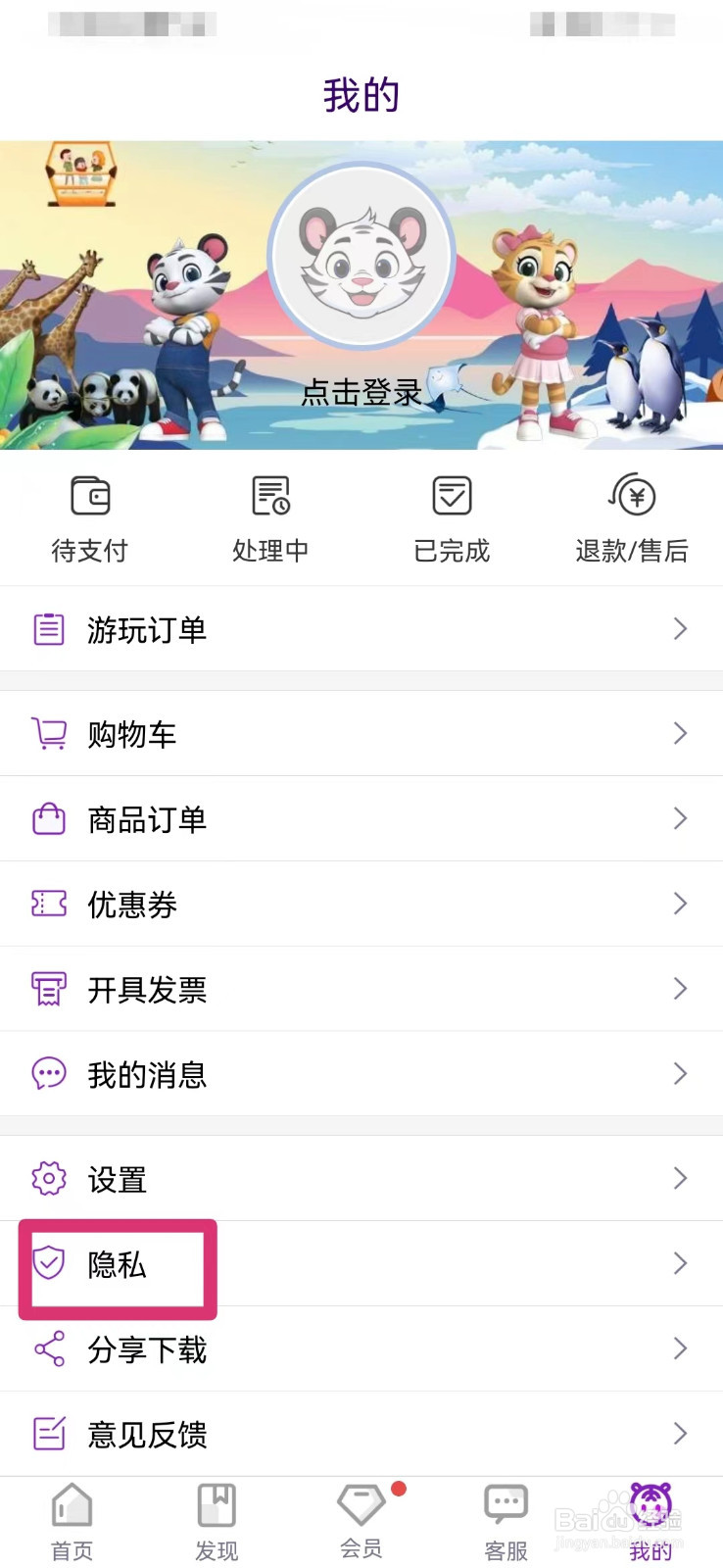
Task: Open 待支付 pending payment orders
Action: coord(90,518)
